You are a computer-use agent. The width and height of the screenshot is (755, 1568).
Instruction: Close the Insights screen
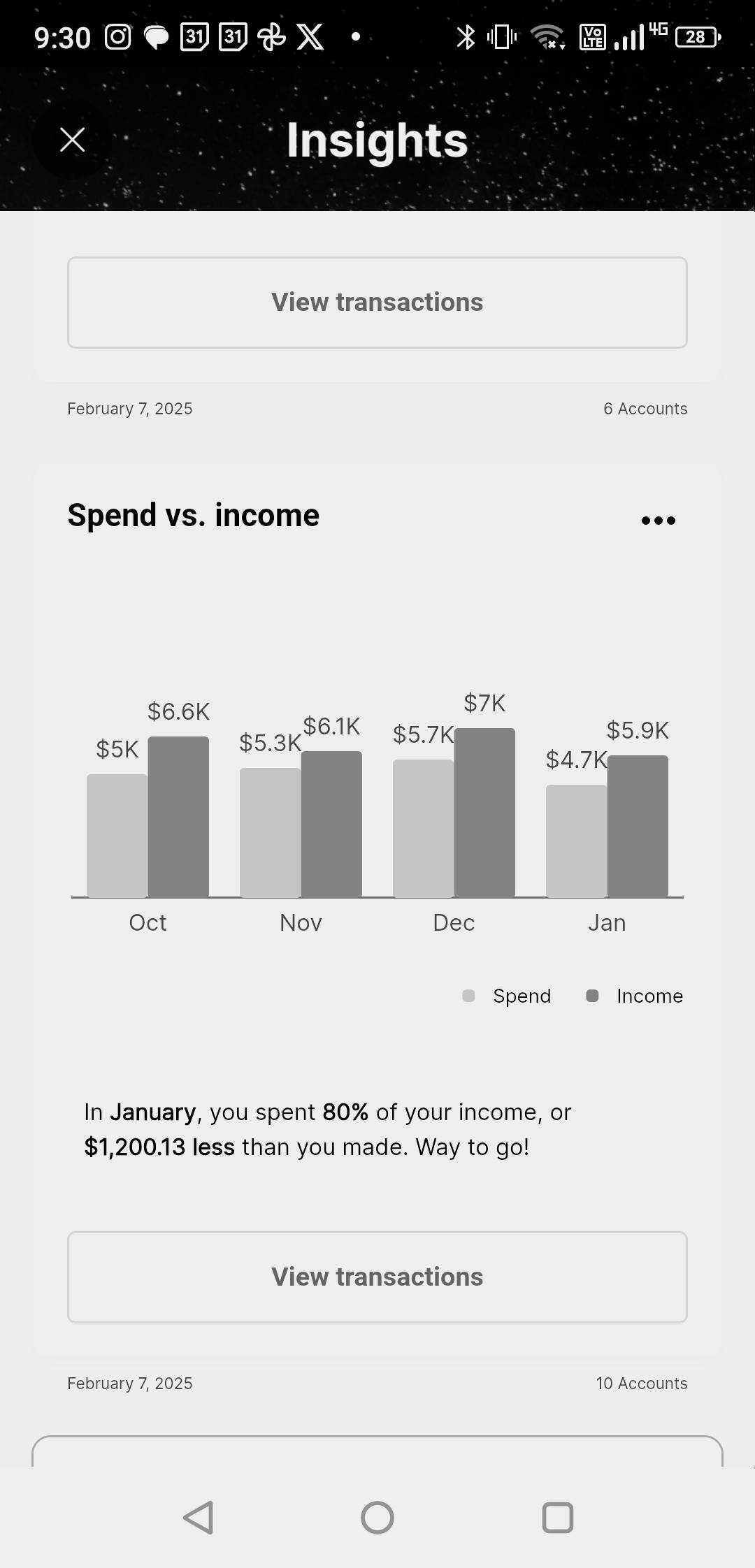pyautogui.click(x=73, y=140)
